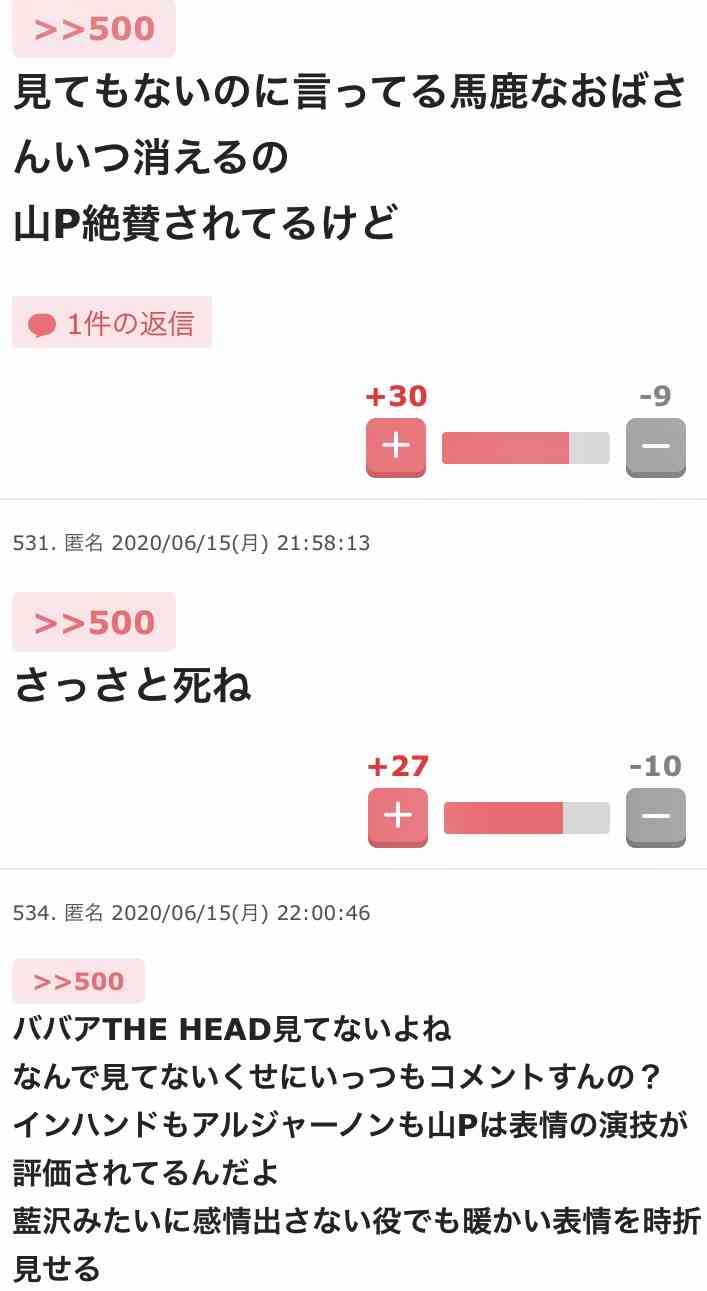Expand the 1件の返信 replies

click(x=112, y=323)
